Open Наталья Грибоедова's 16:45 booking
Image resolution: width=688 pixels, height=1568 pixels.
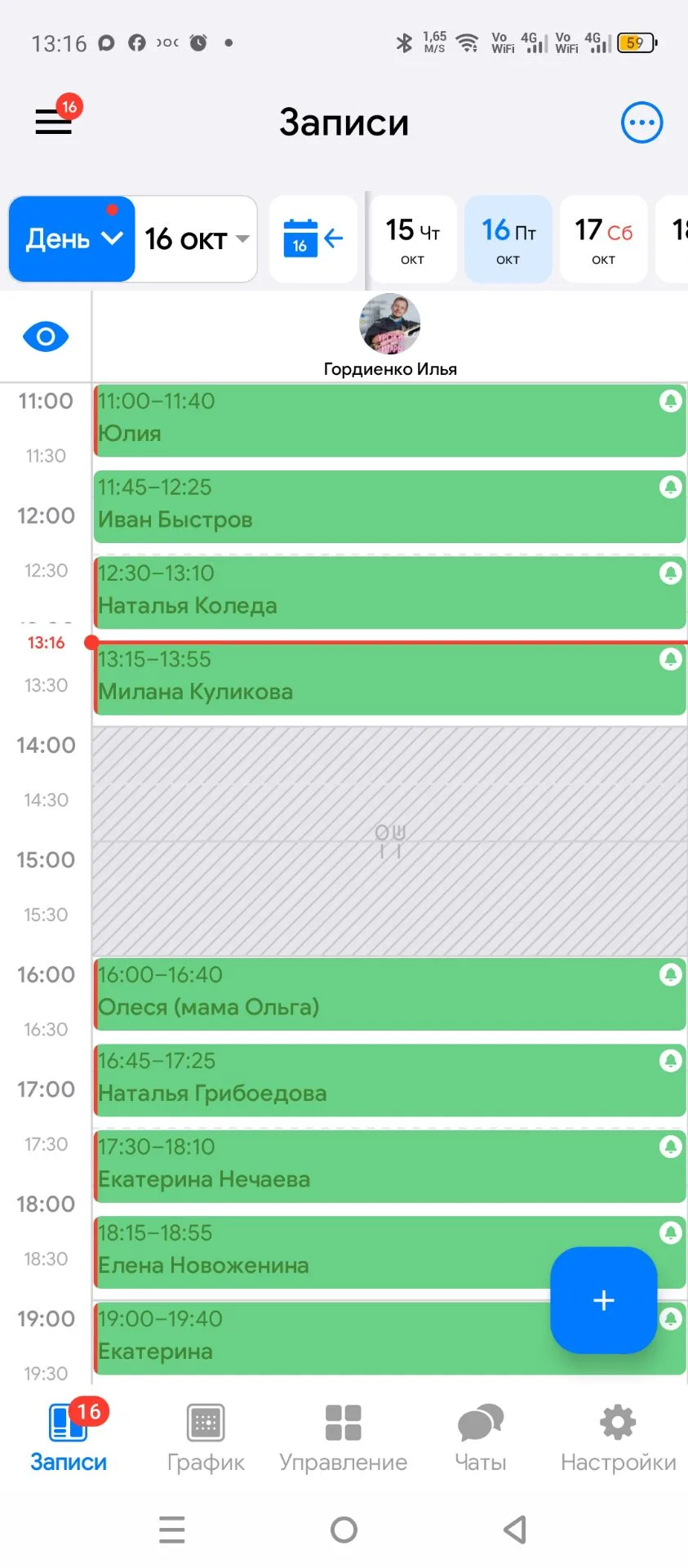pos(390,1080)
